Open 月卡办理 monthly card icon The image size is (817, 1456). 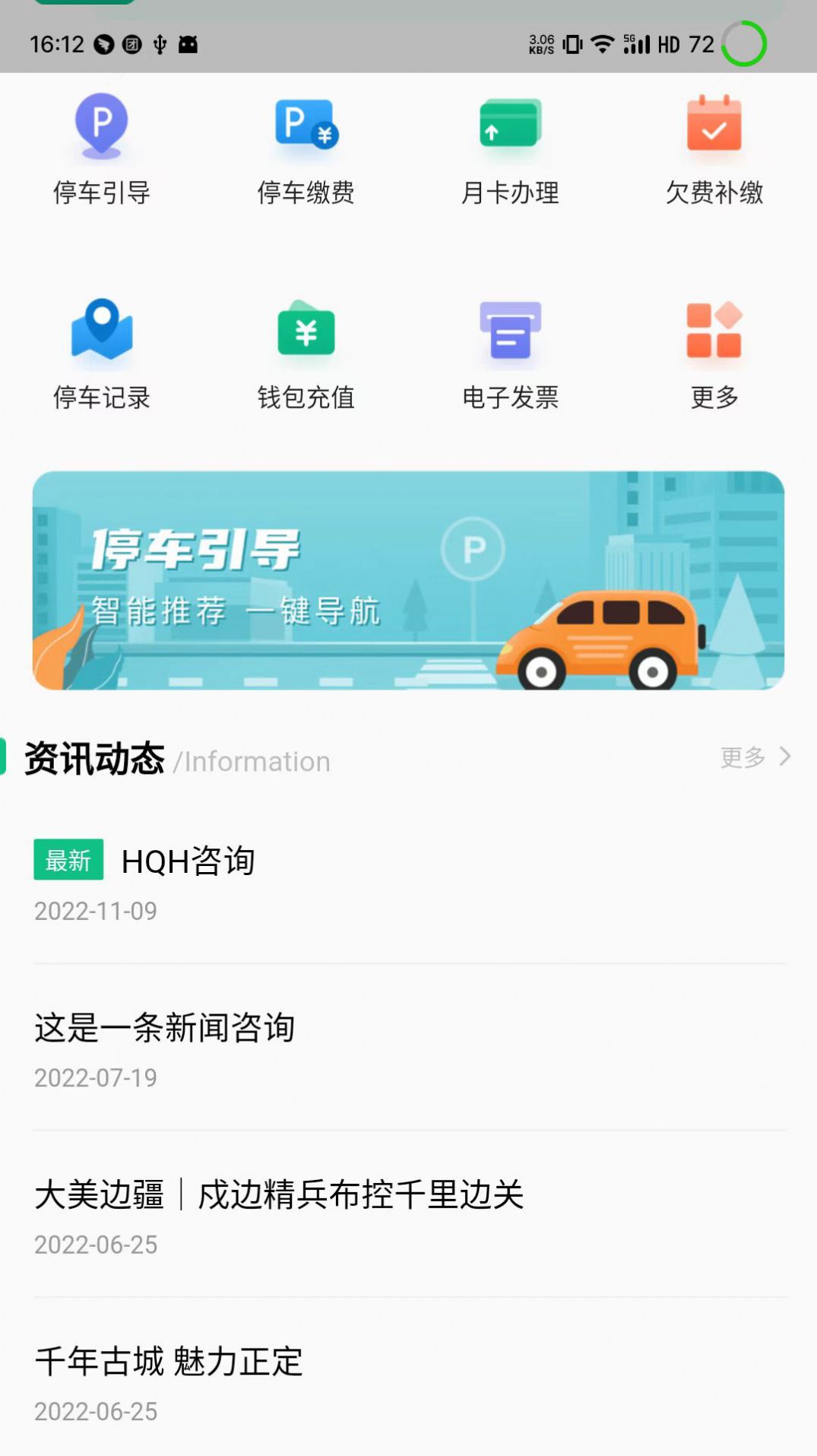pyautogui.click(x=510, y=148)
